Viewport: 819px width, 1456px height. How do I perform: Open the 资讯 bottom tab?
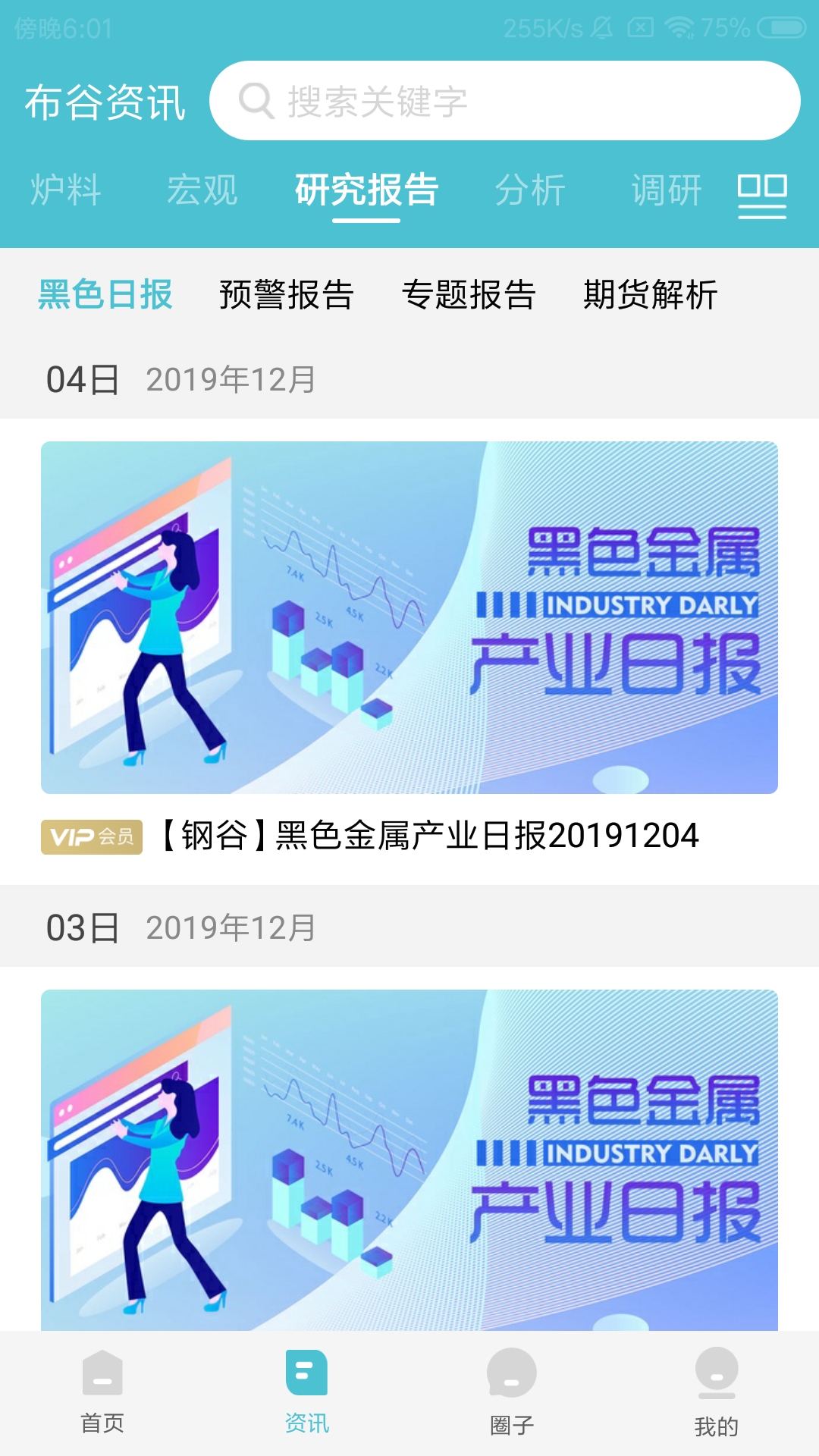[307, 1392]
